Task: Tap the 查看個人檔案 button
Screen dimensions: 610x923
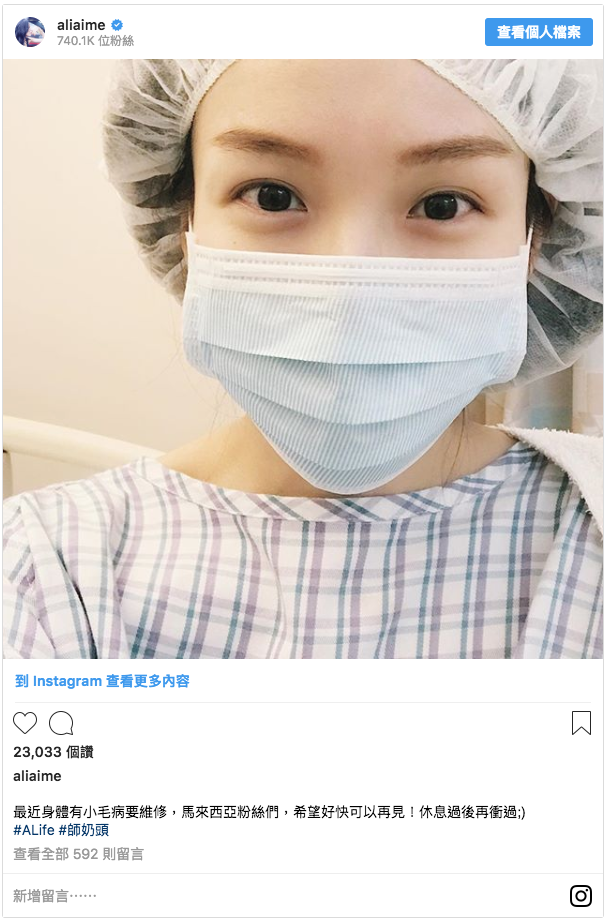Action: tap(538, 32)
